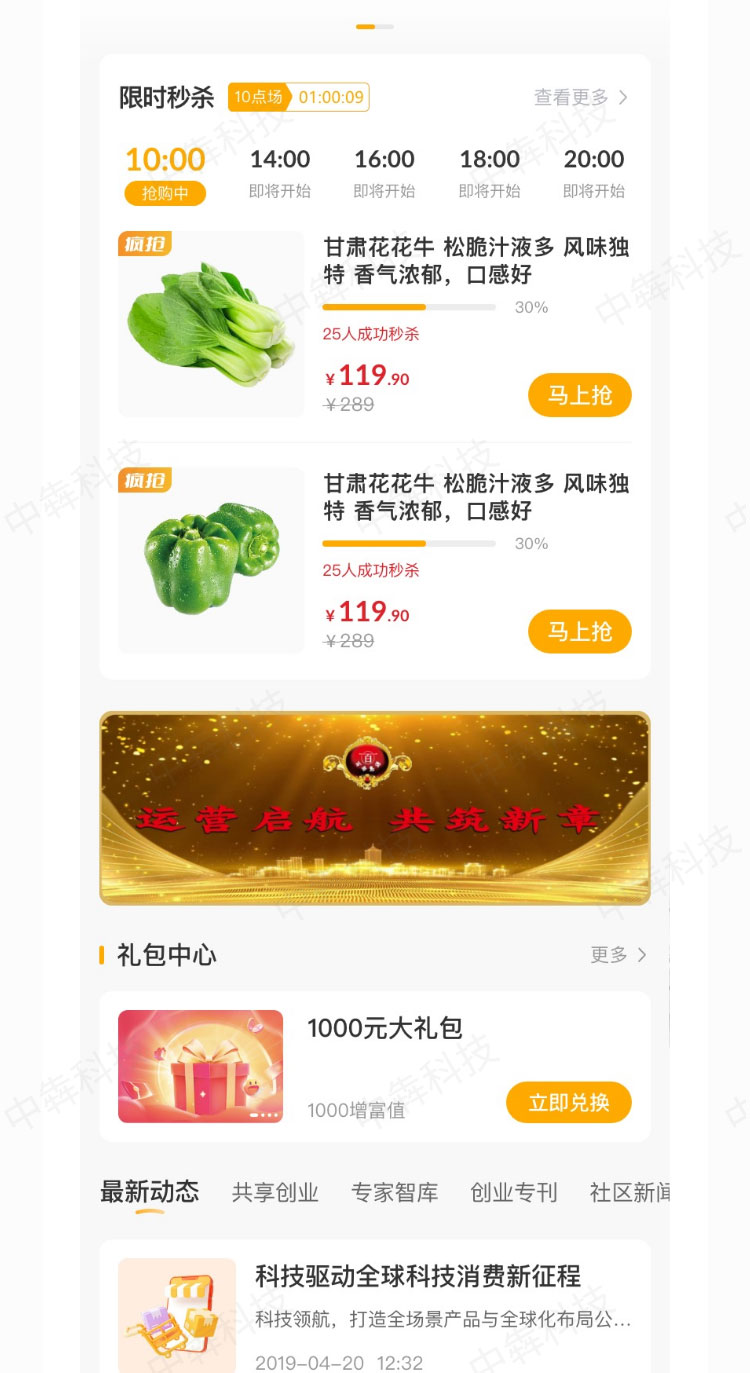Switch to the 共享创业 tab
The height and width of the screenshot is (1373, 750).
pyautogui.click(x=275, y=1192)
